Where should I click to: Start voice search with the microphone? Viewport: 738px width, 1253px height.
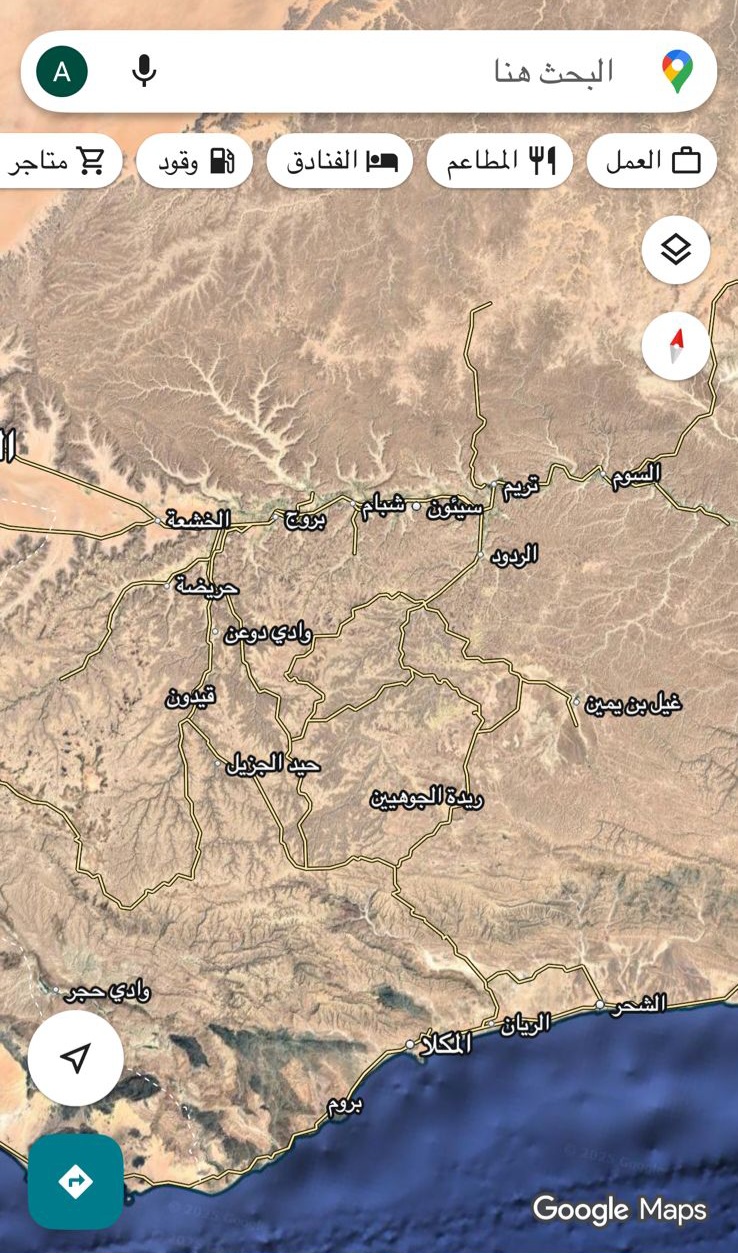tap(145, 72)
